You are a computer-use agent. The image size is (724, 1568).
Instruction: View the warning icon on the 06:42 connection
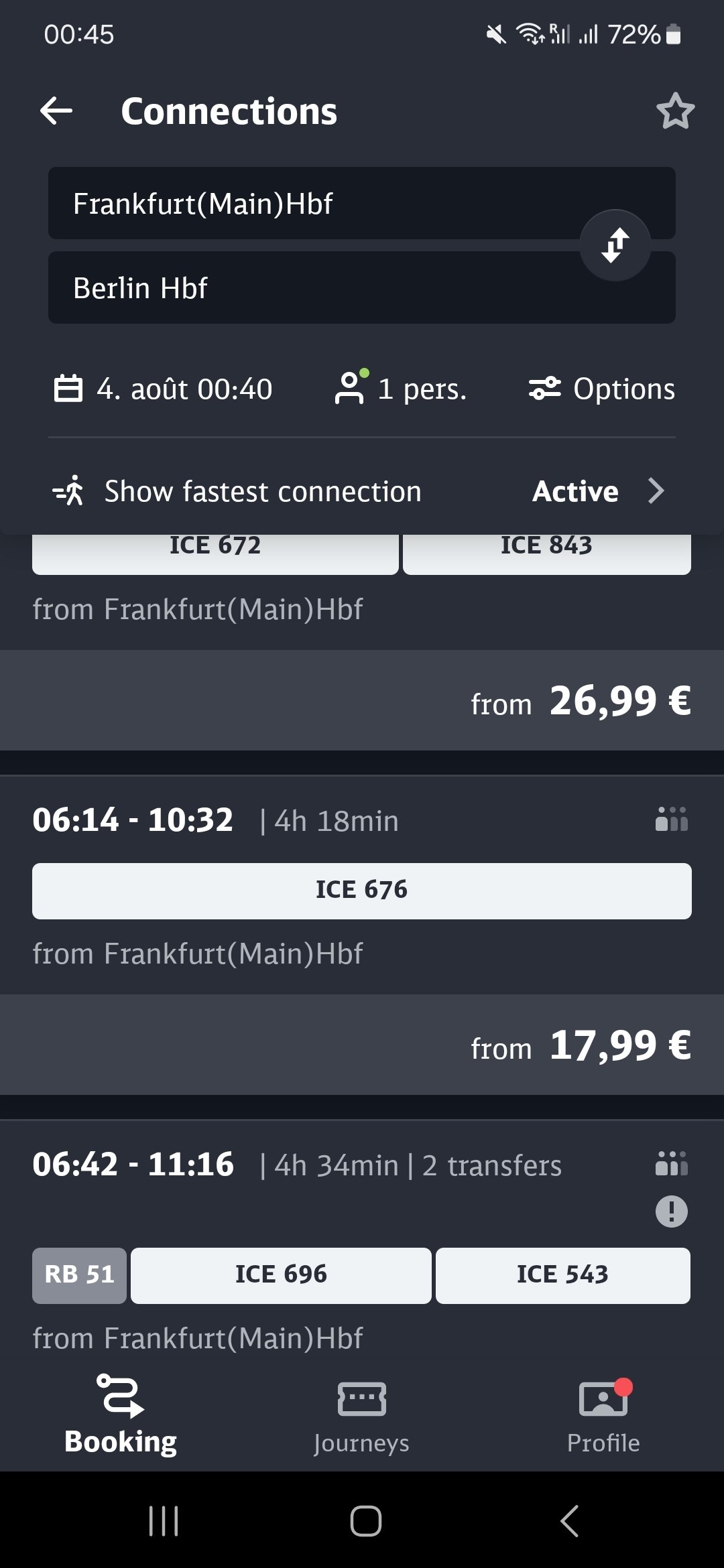click(x=671, y=1212)
